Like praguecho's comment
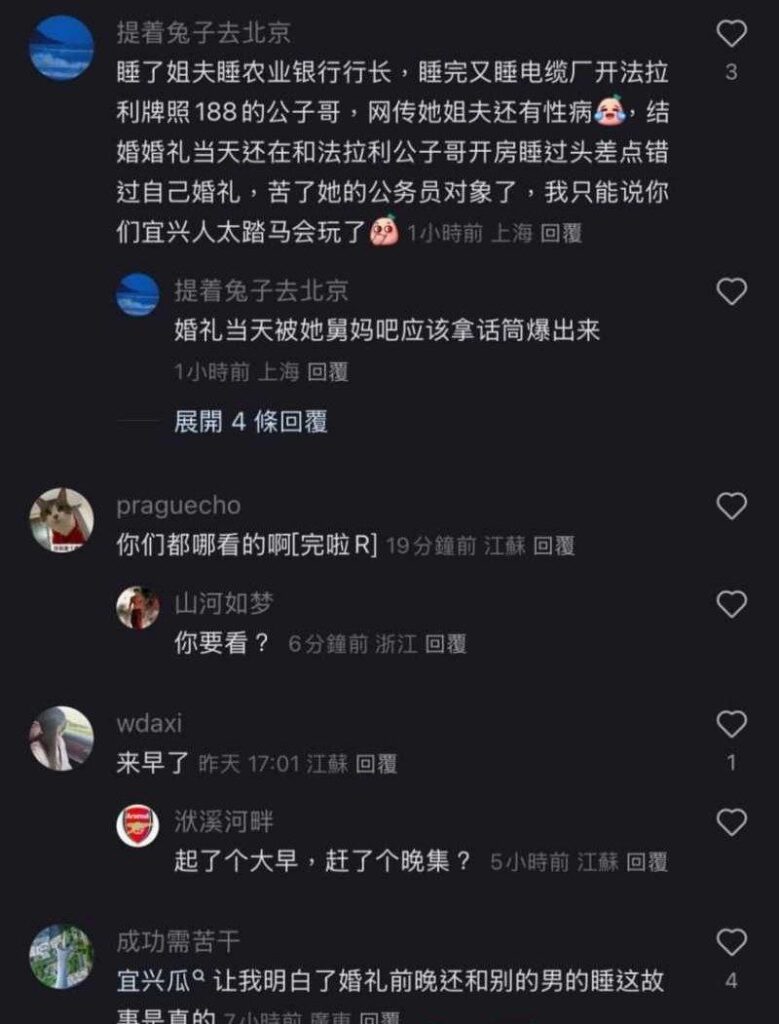 click(x=732, y=506)
